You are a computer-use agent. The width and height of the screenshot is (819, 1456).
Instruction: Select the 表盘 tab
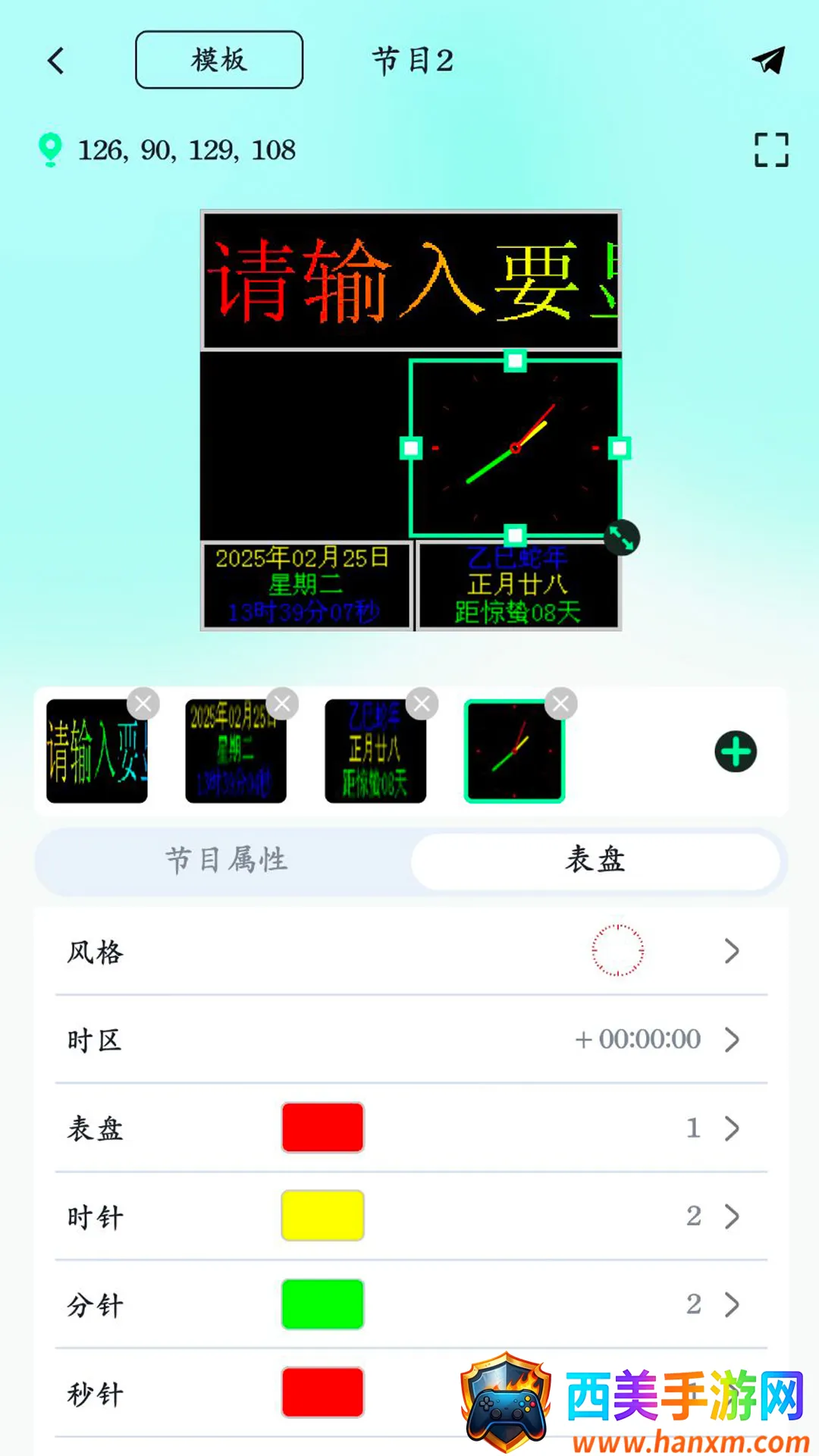coord(596,861)
